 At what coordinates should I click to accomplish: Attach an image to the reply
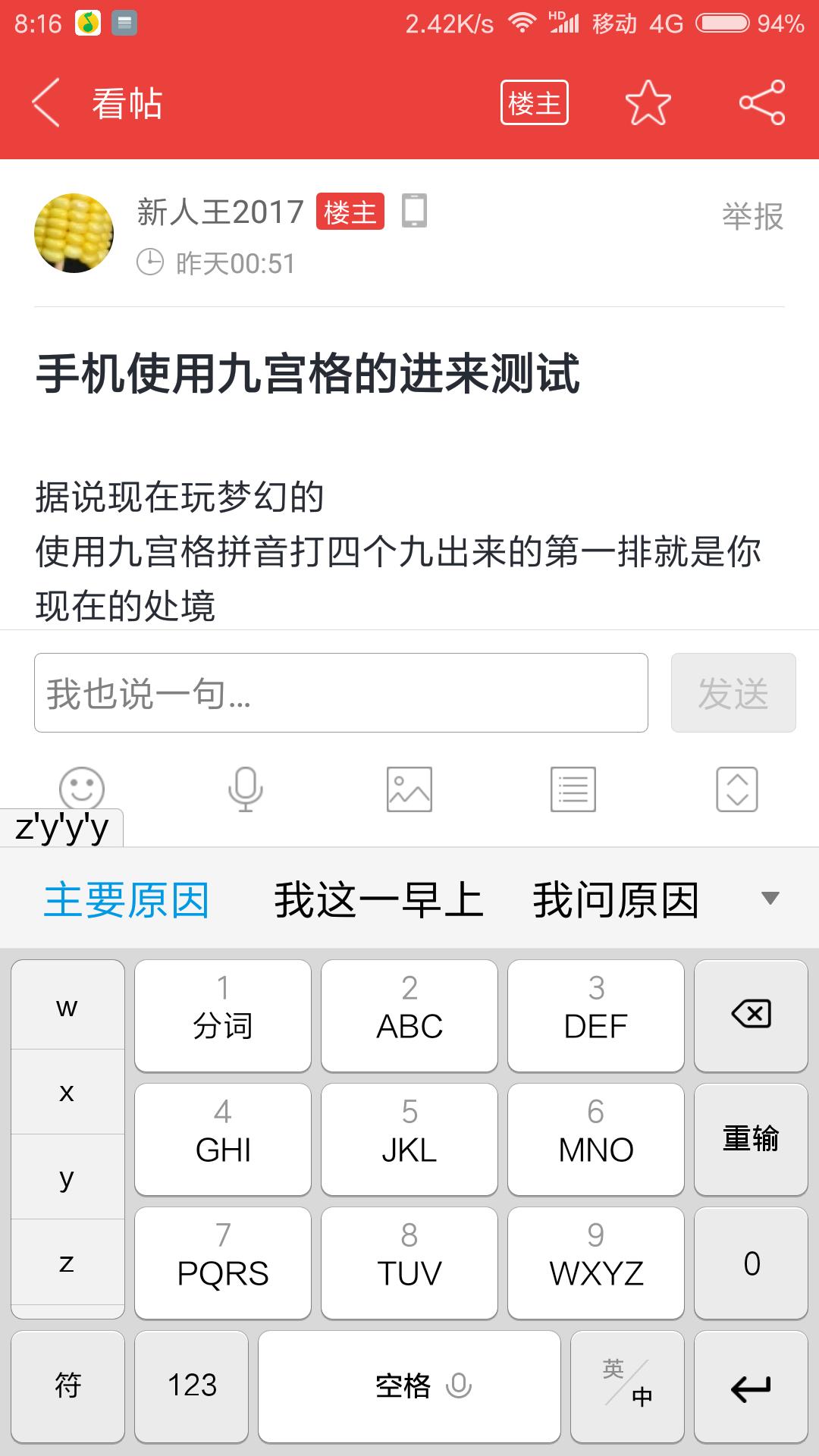click(409, 789)
